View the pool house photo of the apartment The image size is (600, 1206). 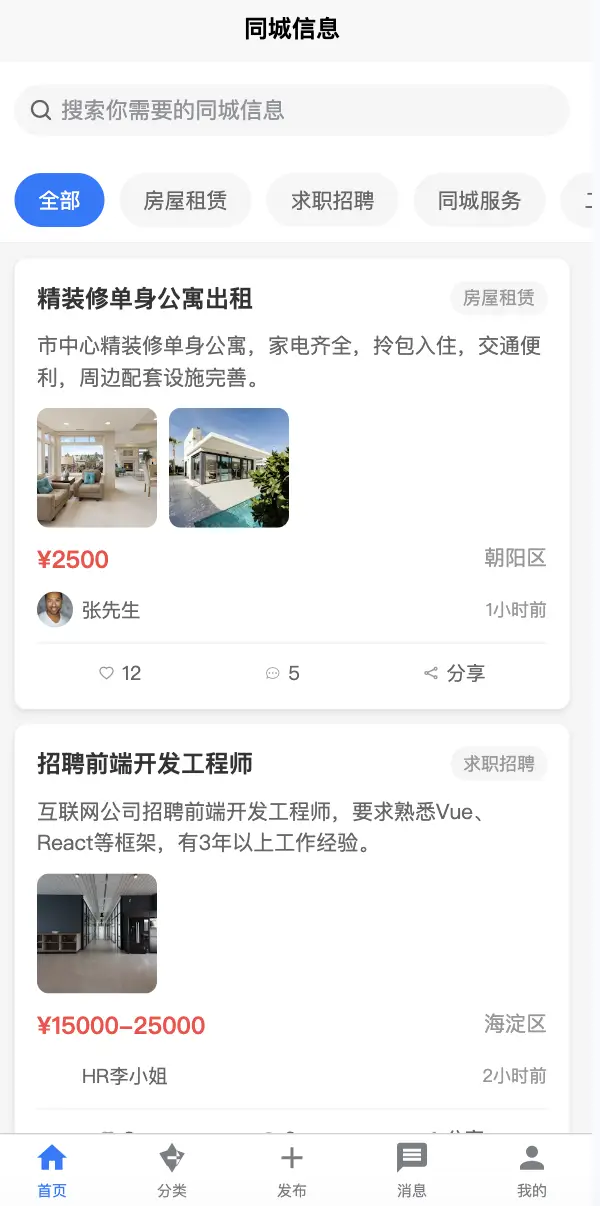pyautogui.click(x=229, y=467)
